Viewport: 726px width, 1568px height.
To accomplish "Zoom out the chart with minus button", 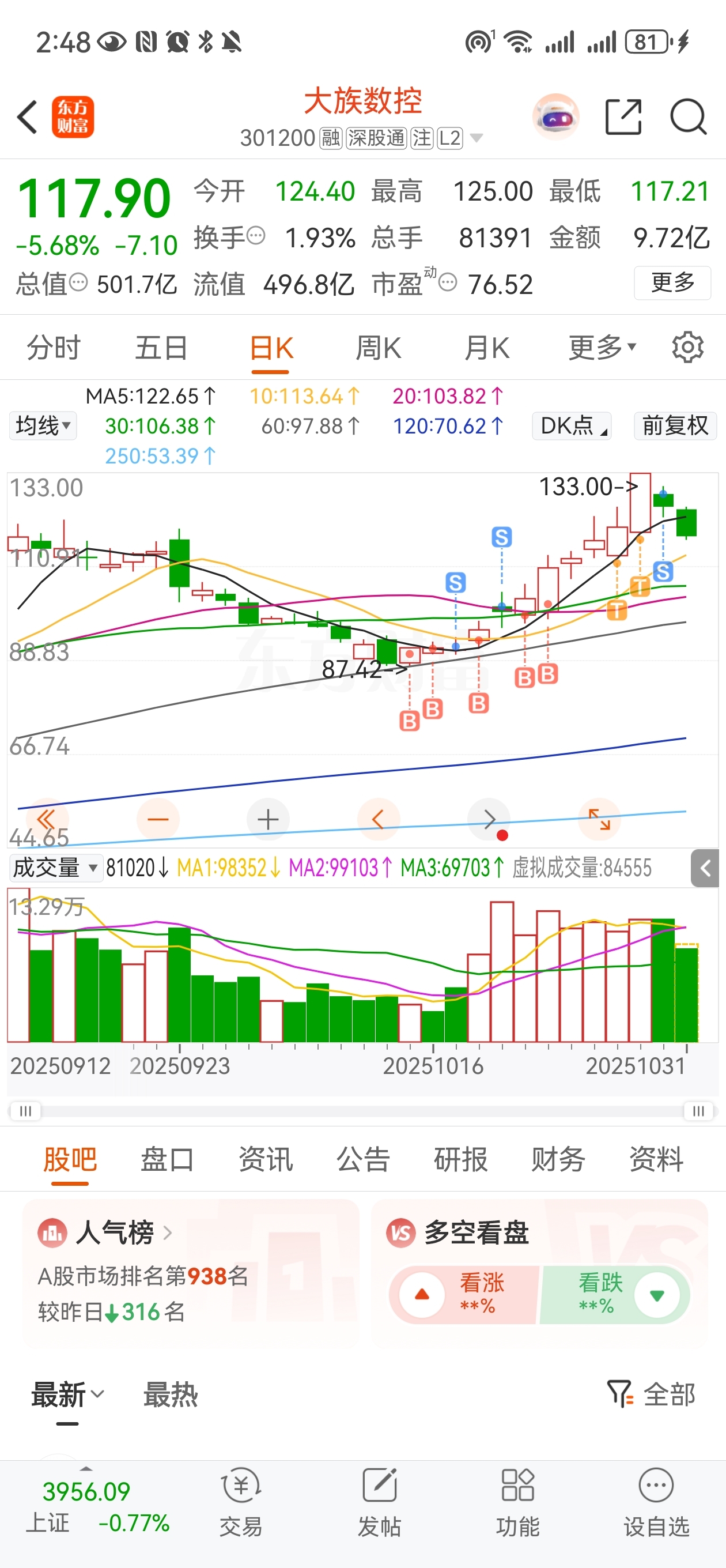I will coord(158,819).
